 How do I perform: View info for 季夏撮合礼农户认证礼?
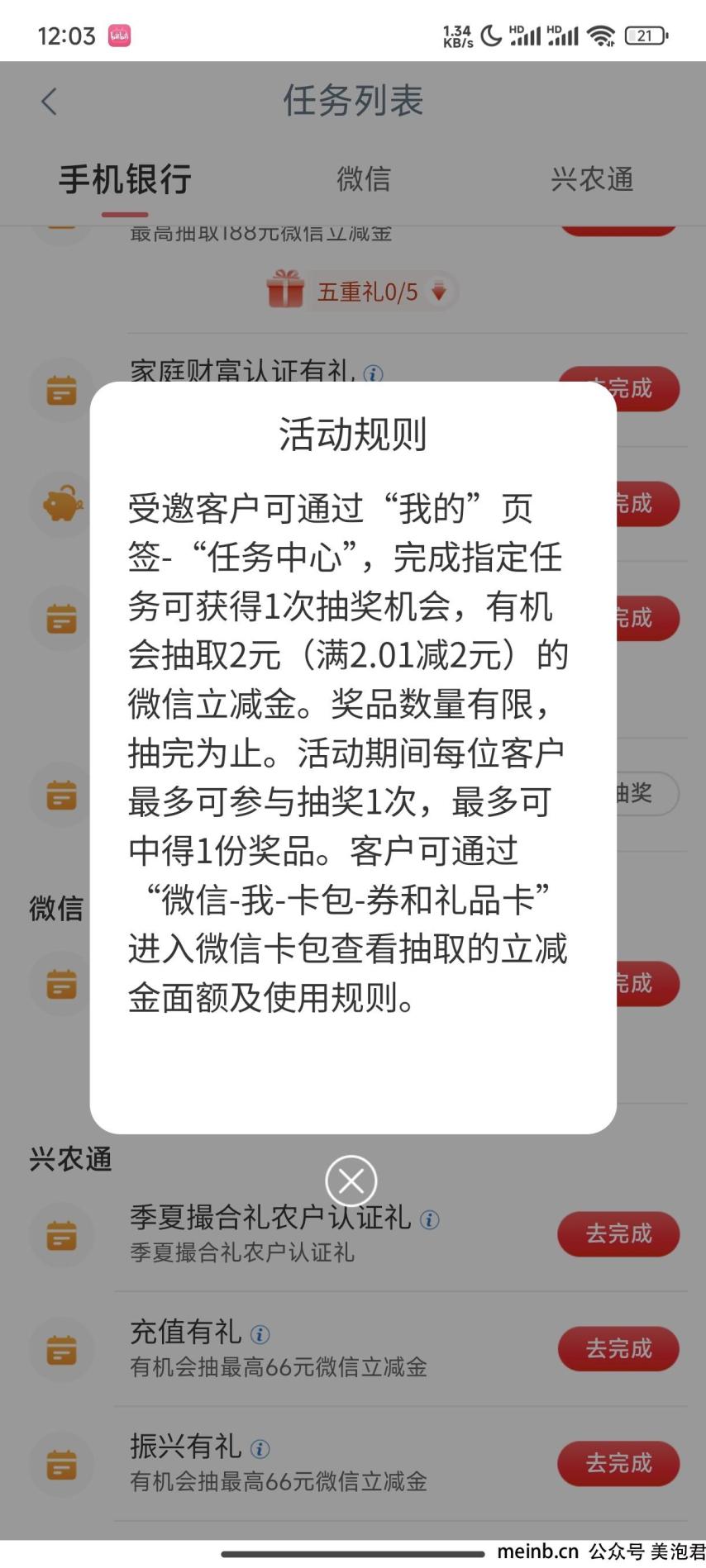click(x=430, y=1219)
